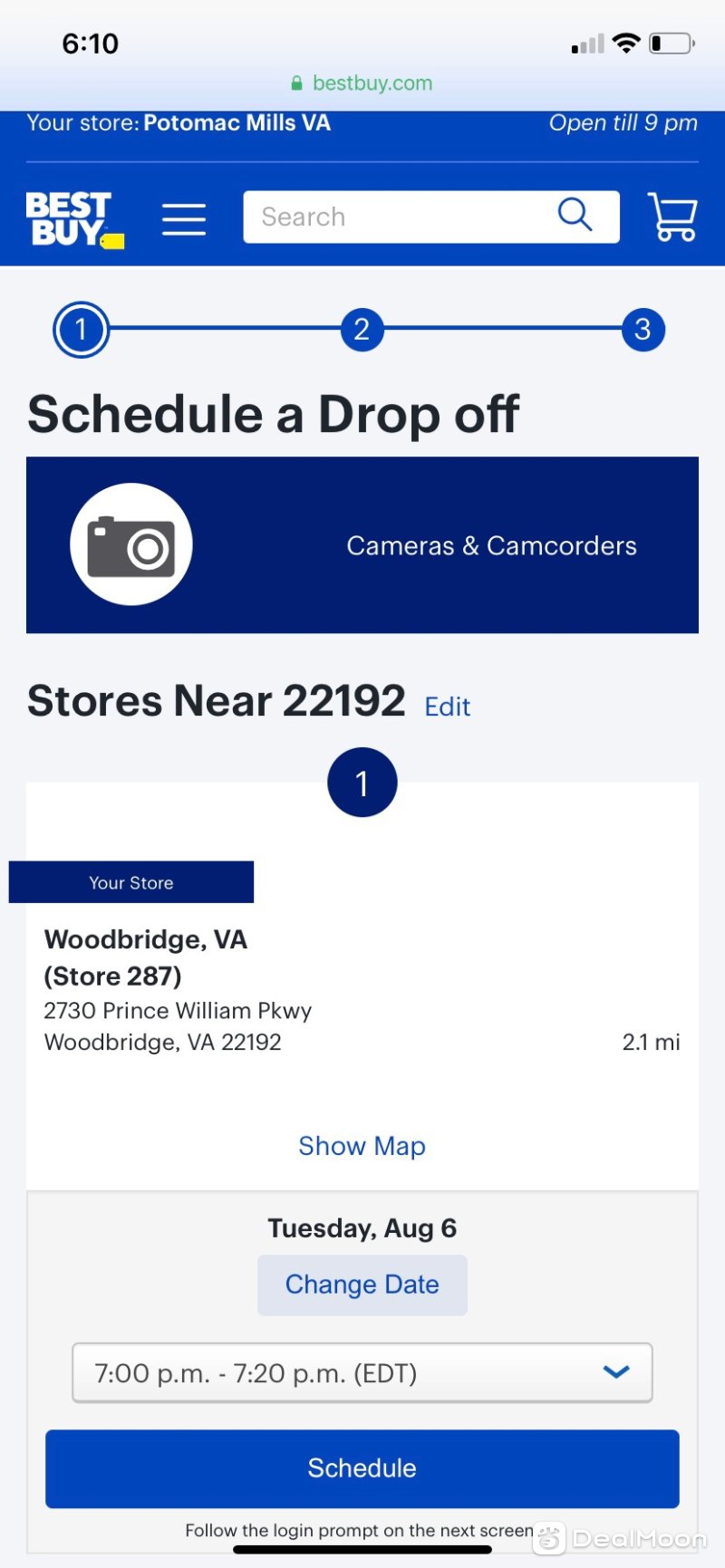
Task: Edit the zip code 22192
Action: tap(448, 707)
